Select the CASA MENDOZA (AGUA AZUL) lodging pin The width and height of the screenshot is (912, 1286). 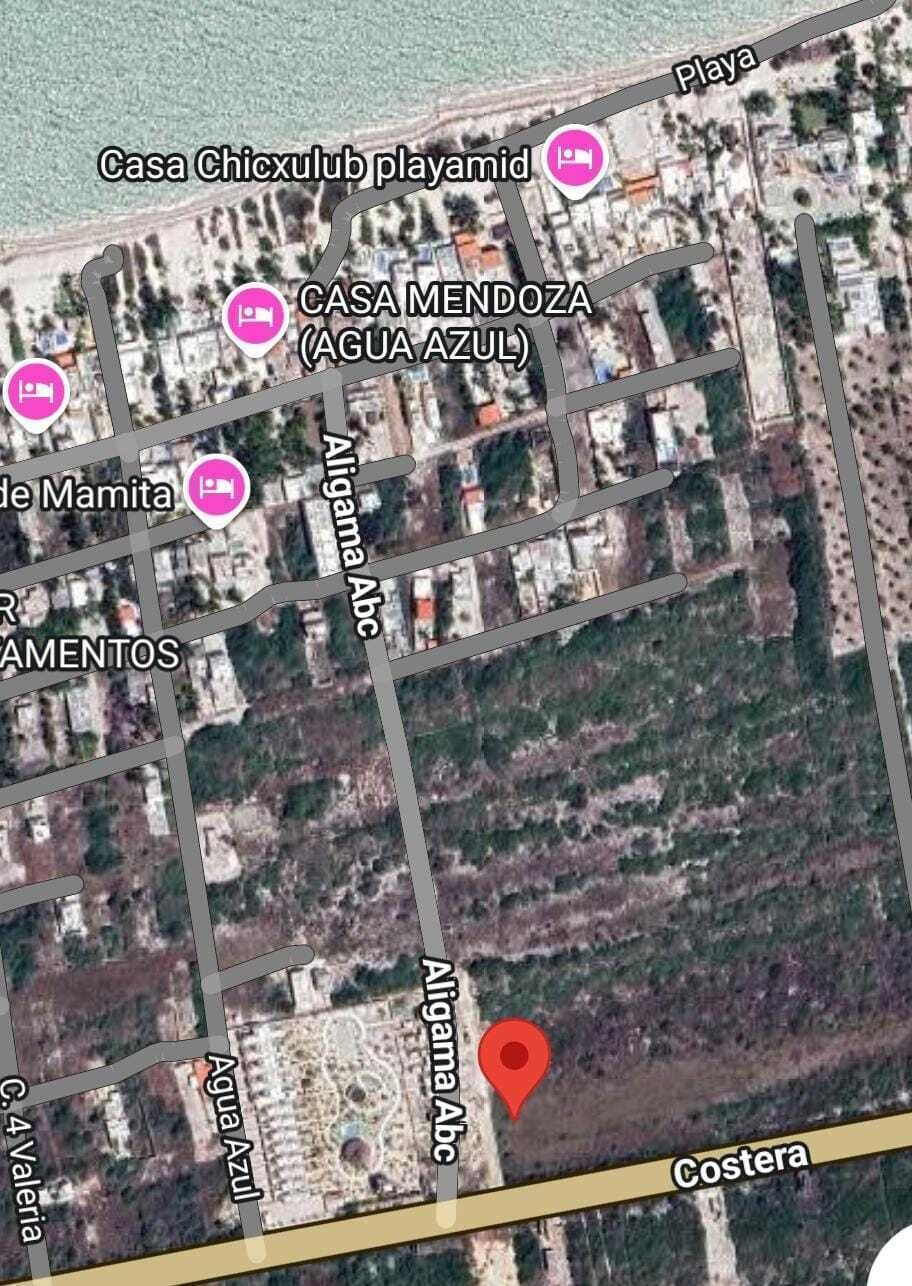pos(255,316)
